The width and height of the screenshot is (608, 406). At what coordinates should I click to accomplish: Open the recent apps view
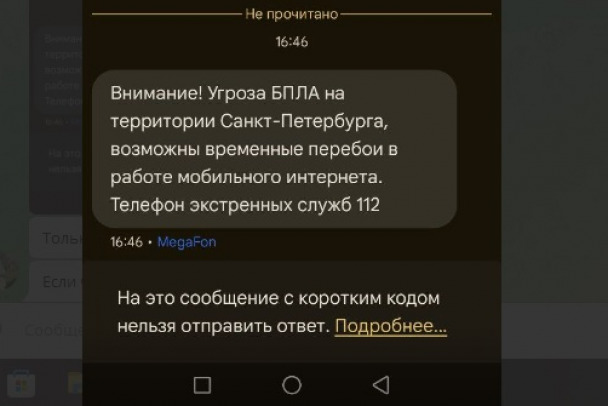pos(202,384)
